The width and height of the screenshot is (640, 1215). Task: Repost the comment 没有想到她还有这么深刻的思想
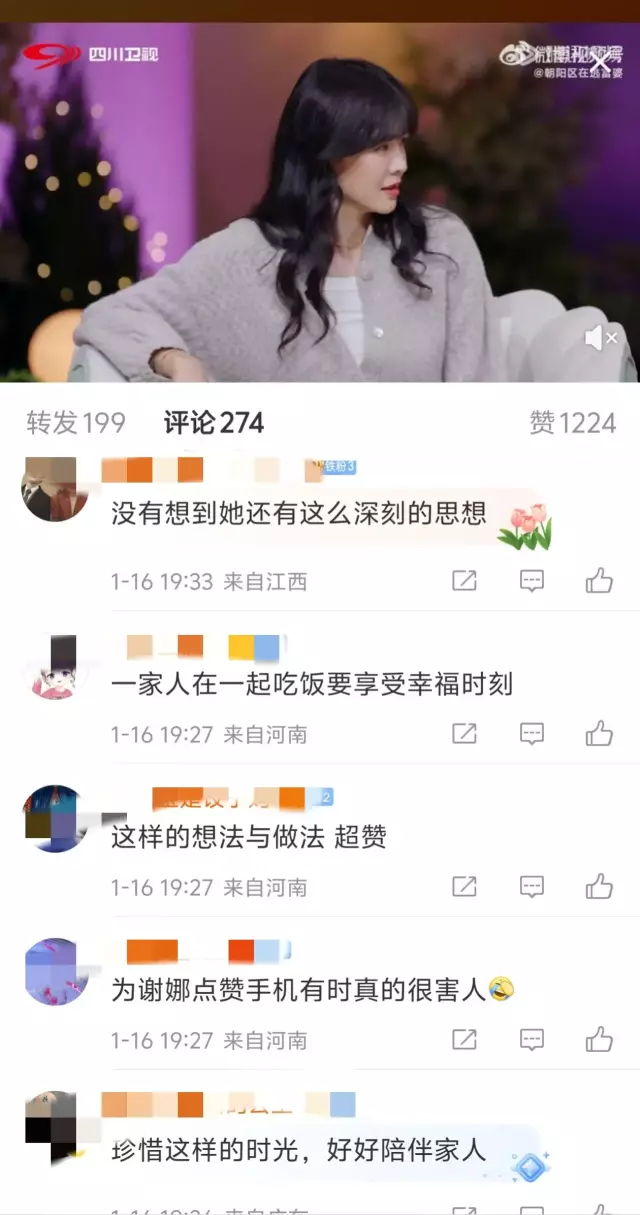click(x=464, y=581)
